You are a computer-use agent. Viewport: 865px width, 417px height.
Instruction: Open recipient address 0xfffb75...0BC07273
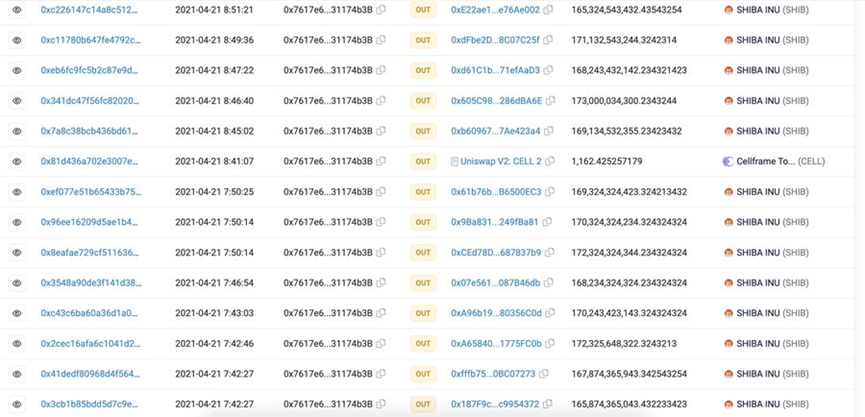493,374
